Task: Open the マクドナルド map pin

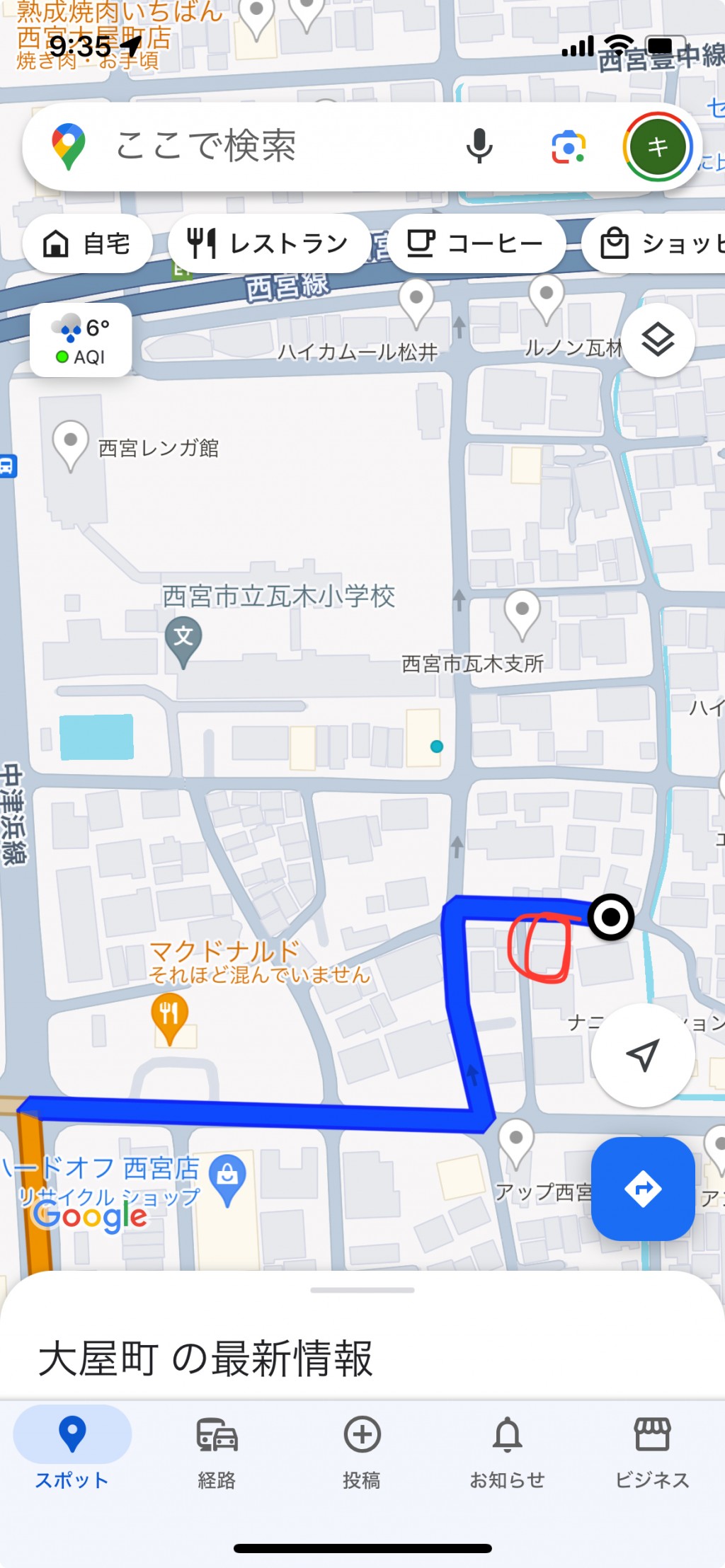Action: (x=170, y=1018)
